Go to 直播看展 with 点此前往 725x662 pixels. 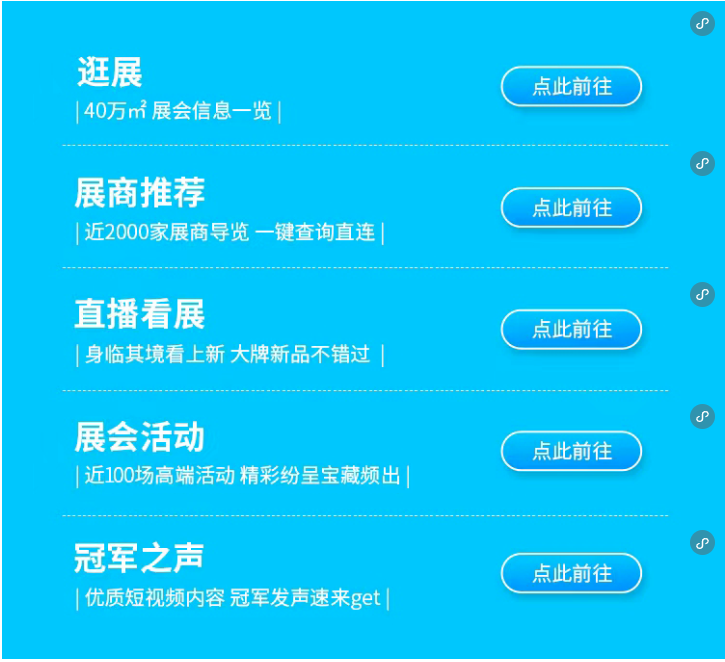coord(571,330)
